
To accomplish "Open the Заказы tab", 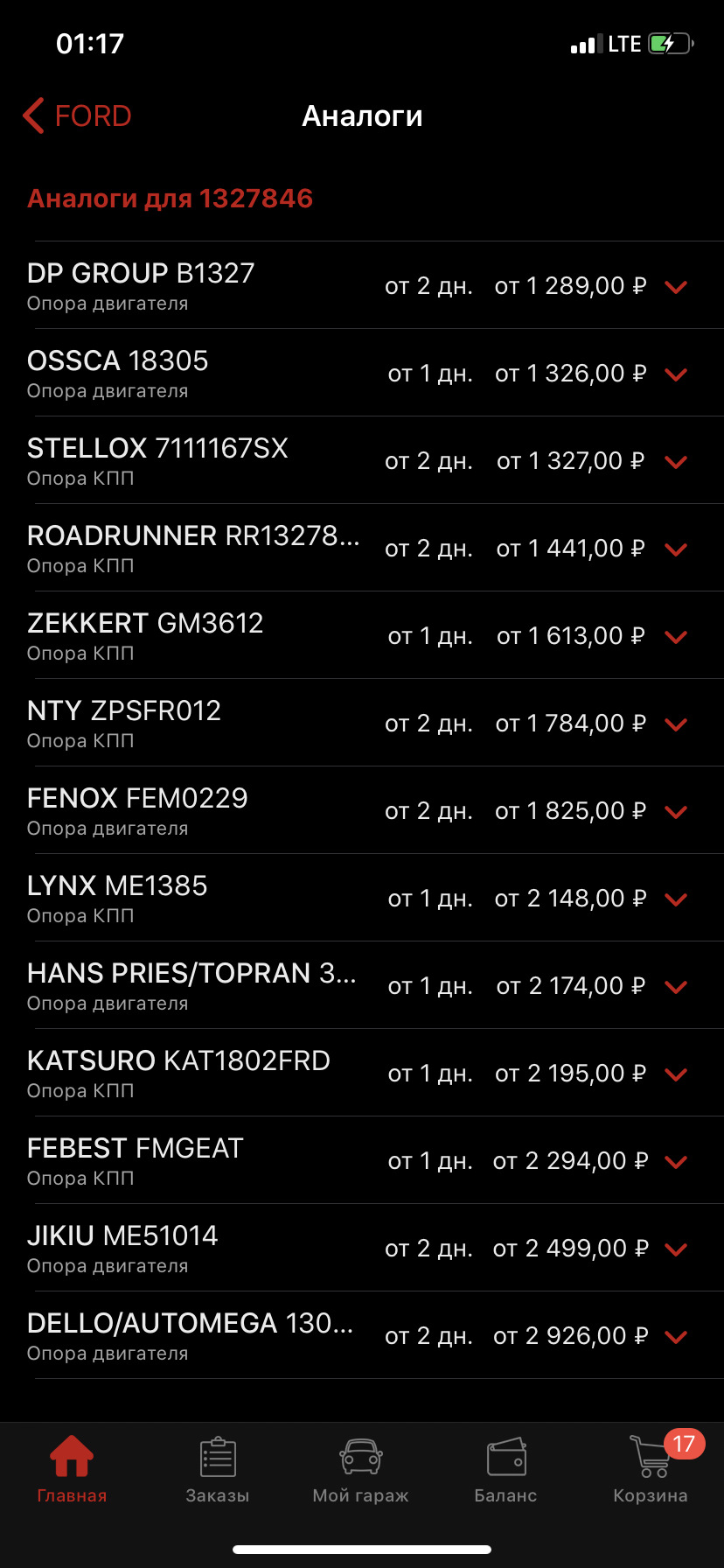I will coord(217,1470).
